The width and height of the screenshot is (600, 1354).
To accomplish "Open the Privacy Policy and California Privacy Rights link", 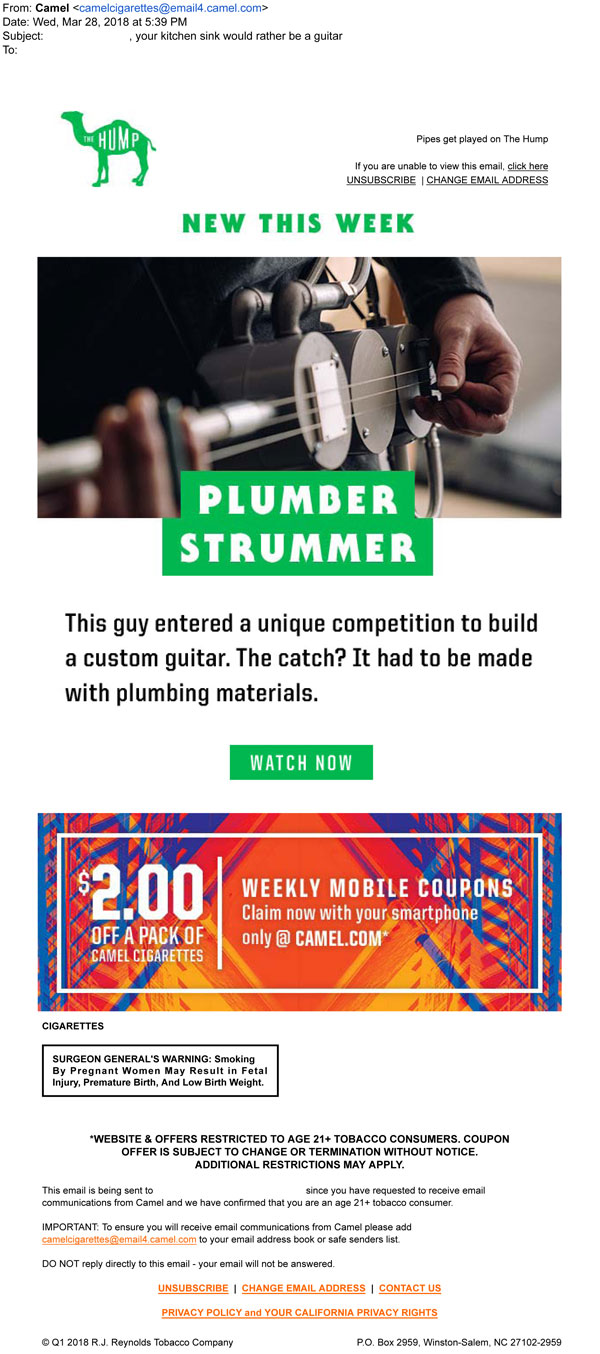I will pos(299,1312).
